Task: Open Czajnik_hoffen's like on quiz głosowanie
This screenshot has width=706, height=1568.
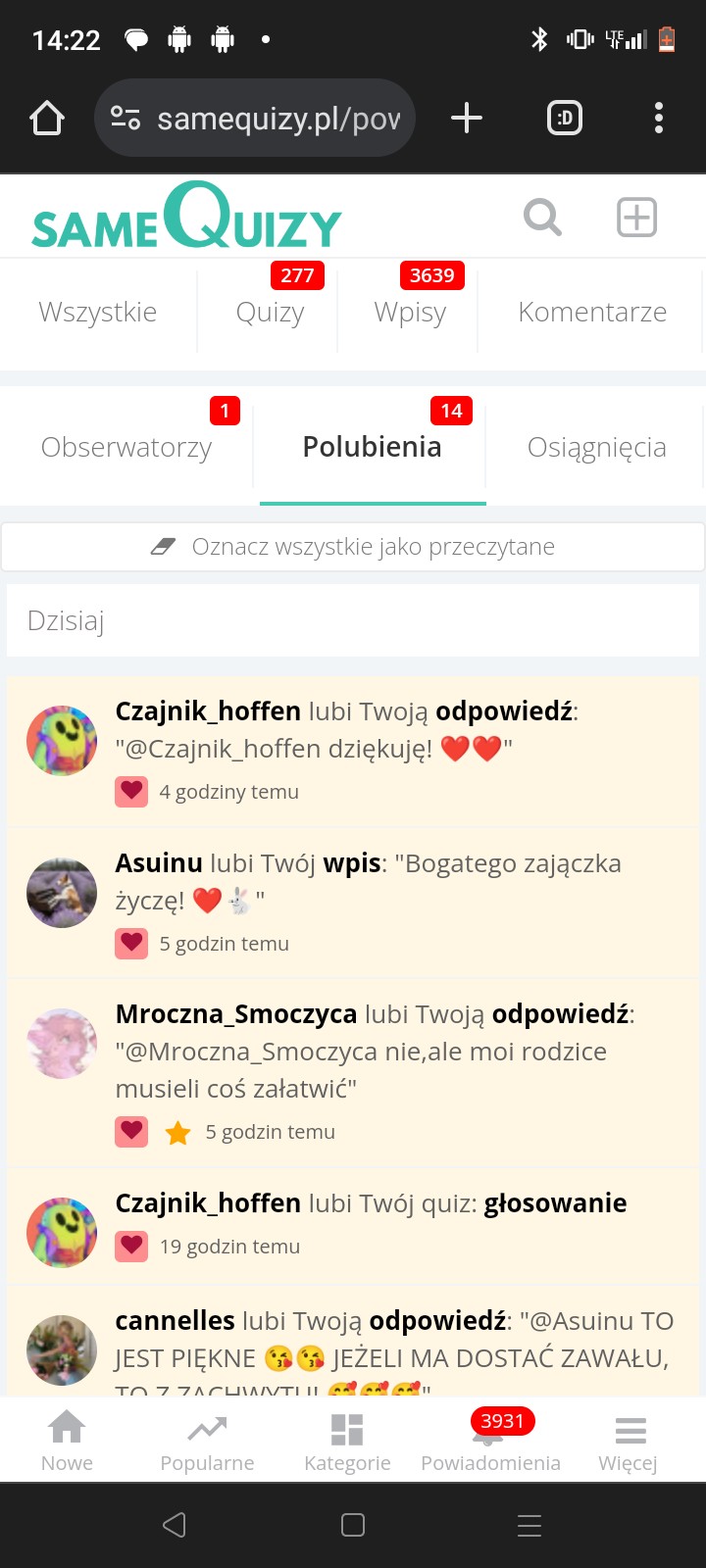Action: pos(371,1203)
